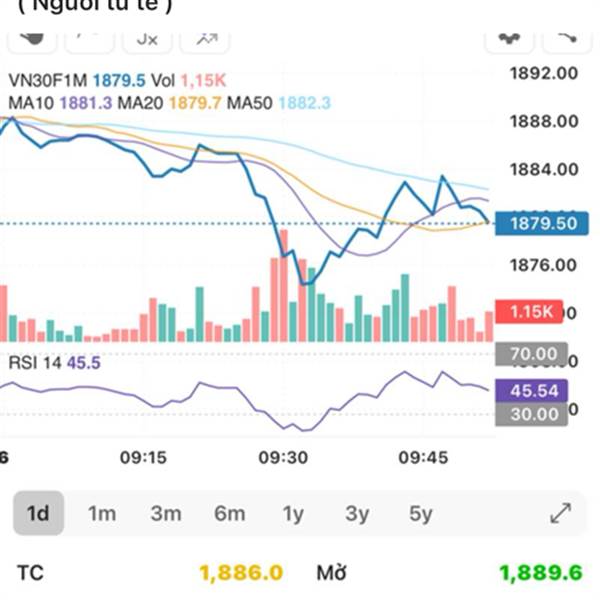Viewport: 600px width, 600px height.
Task: Select the 5y chart range
Action: click(421, 513)
